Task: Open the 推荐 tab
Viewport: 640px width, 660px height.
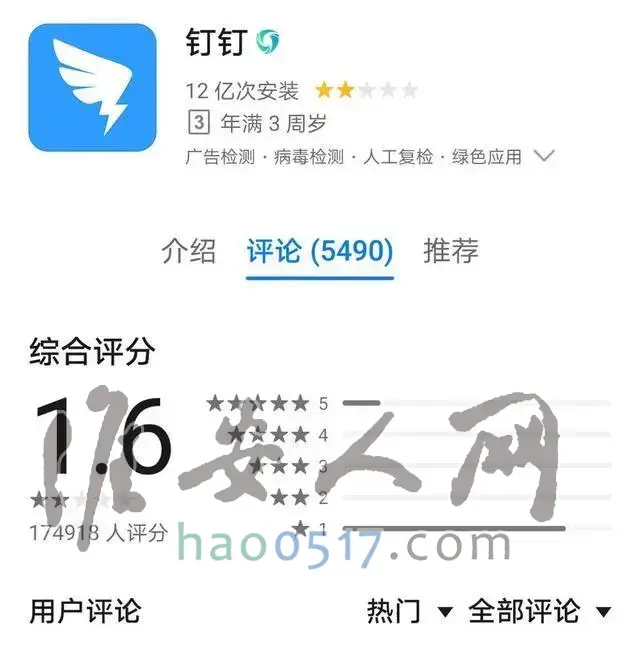Action: pyautogui.click(x=451, y=251)
